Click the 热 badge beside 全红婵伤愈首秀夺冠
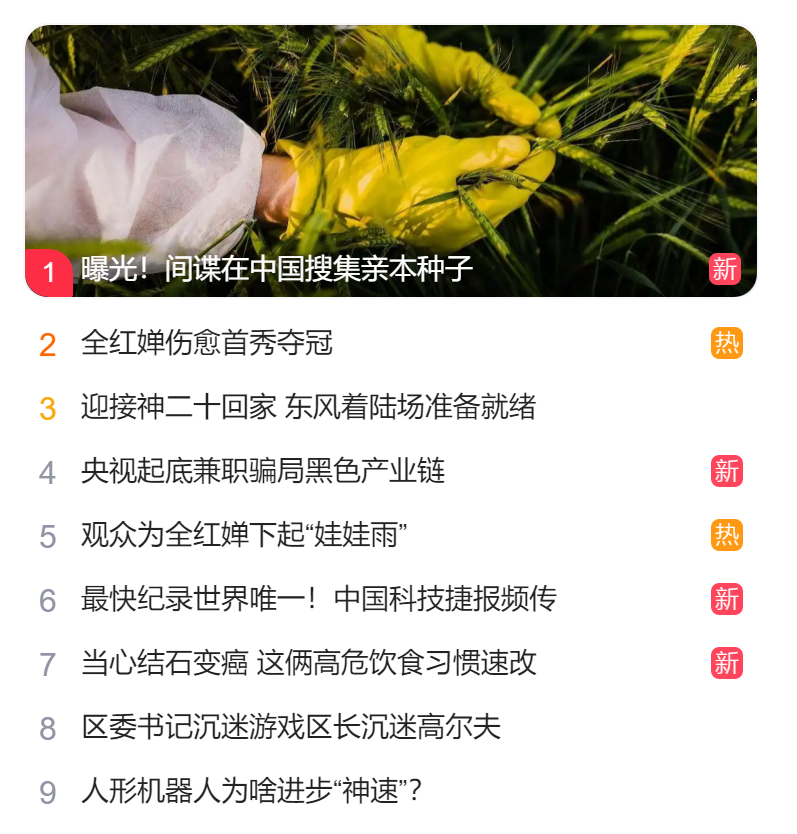The height and width of the screenshot is (834, 797). (x=727, y=341)
